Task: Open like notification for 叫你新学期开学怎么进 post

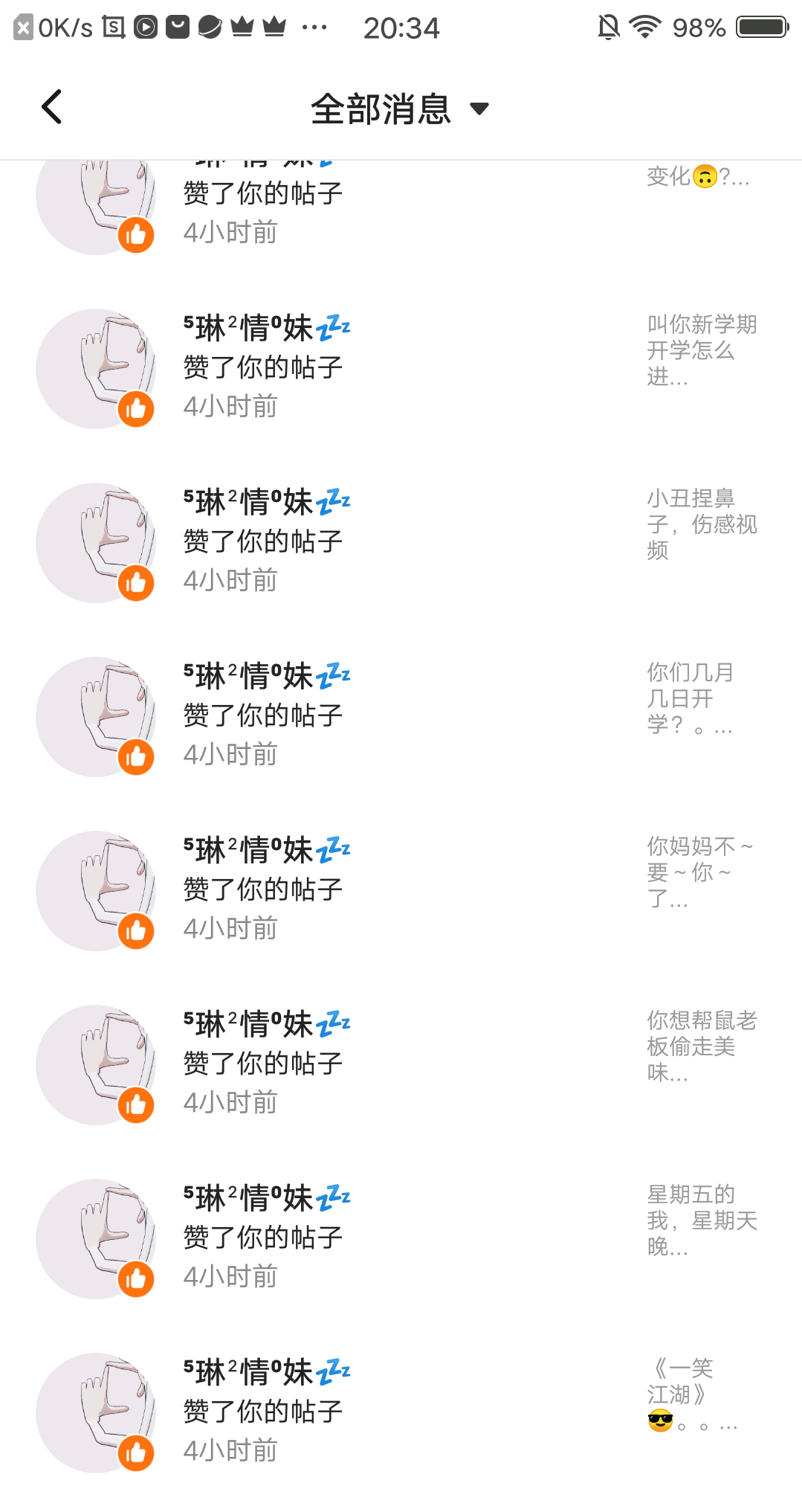Action: pyautogui.click(x=401, y=368)
